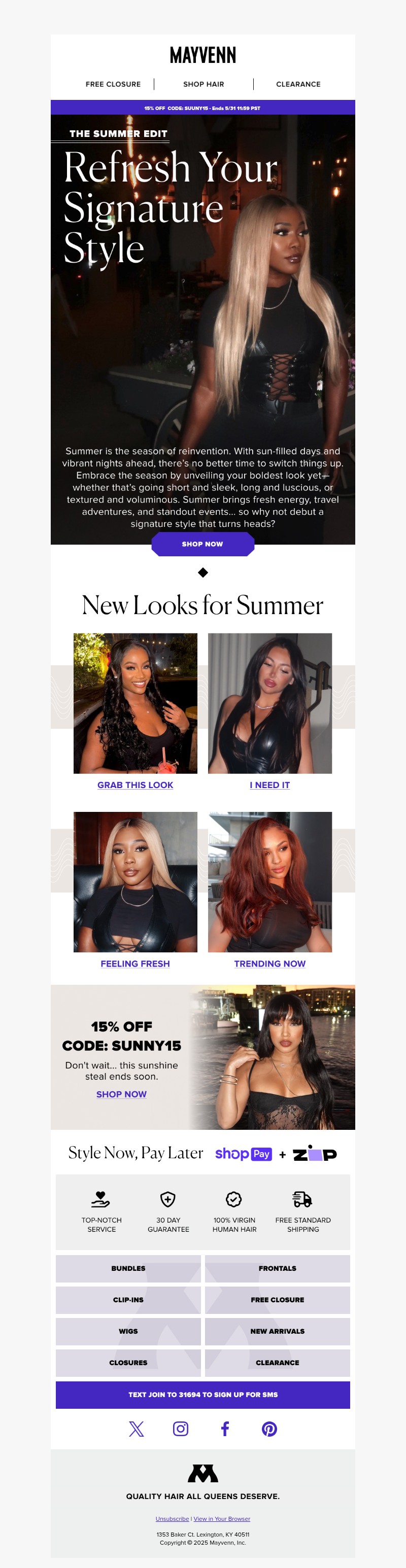Select the TRENDING NOW link
Viewport: 406px width, 1568px height.
269,963
